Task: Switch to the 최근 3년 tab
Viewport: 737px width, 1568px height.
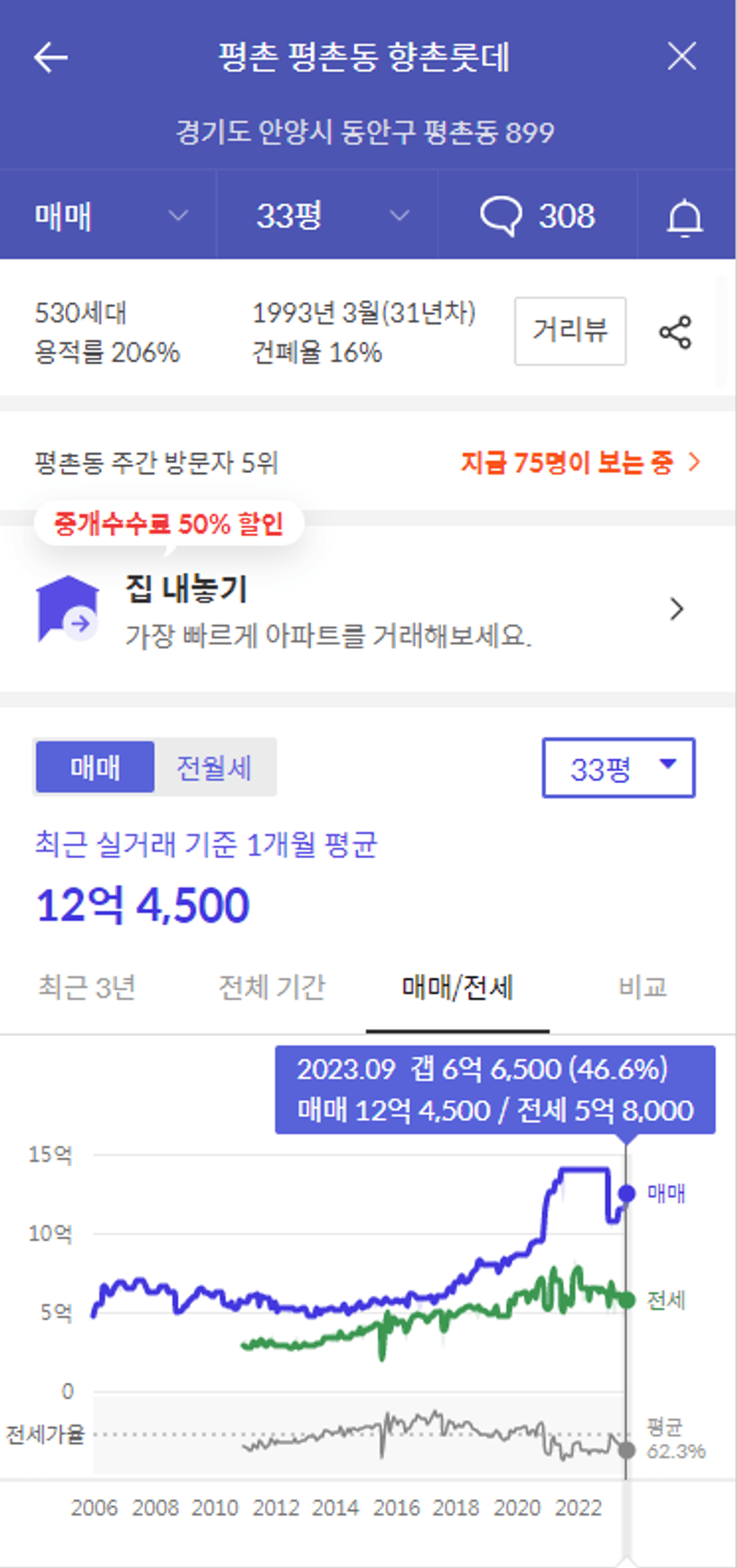Action: [86, 987]
